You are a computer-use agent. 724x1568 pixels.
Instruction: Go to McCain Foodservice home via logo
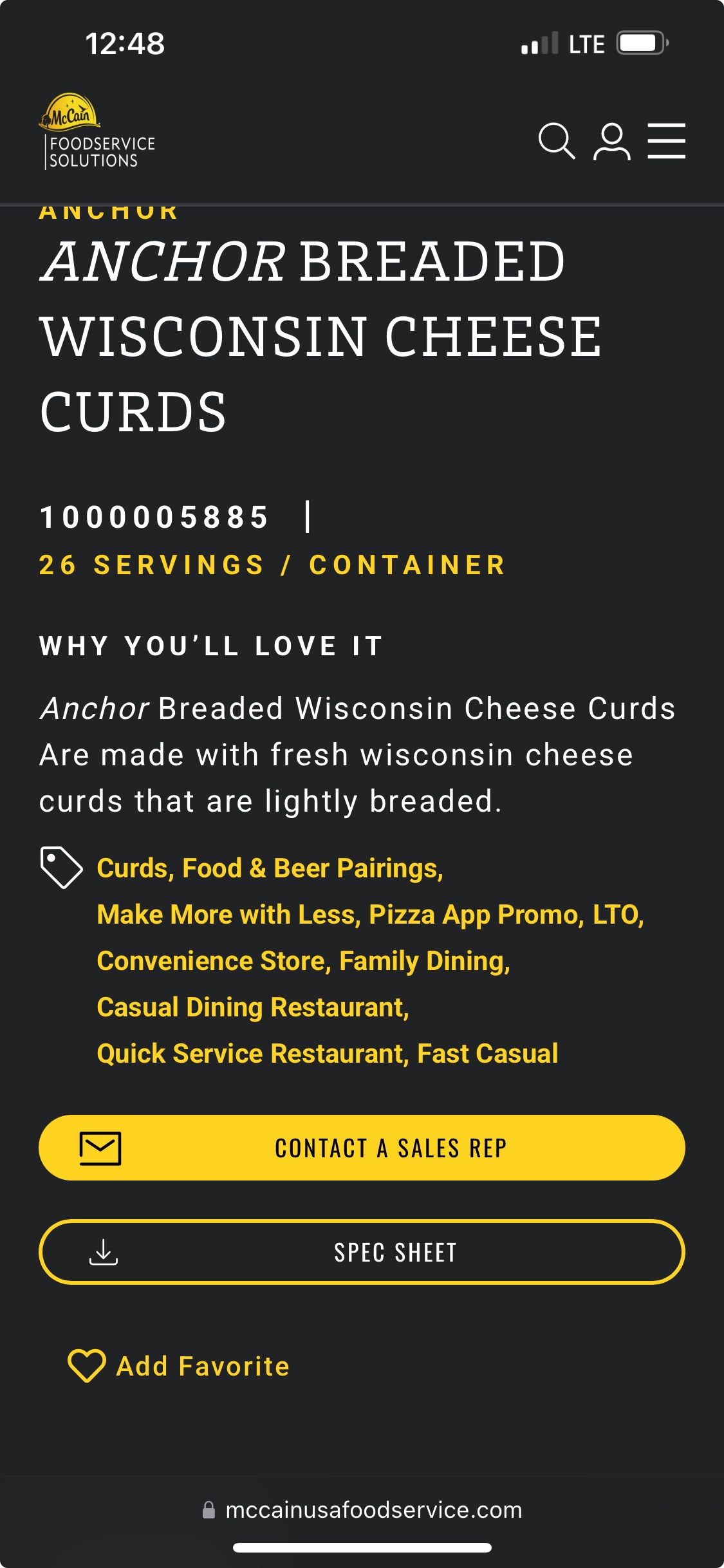point(97,131)
